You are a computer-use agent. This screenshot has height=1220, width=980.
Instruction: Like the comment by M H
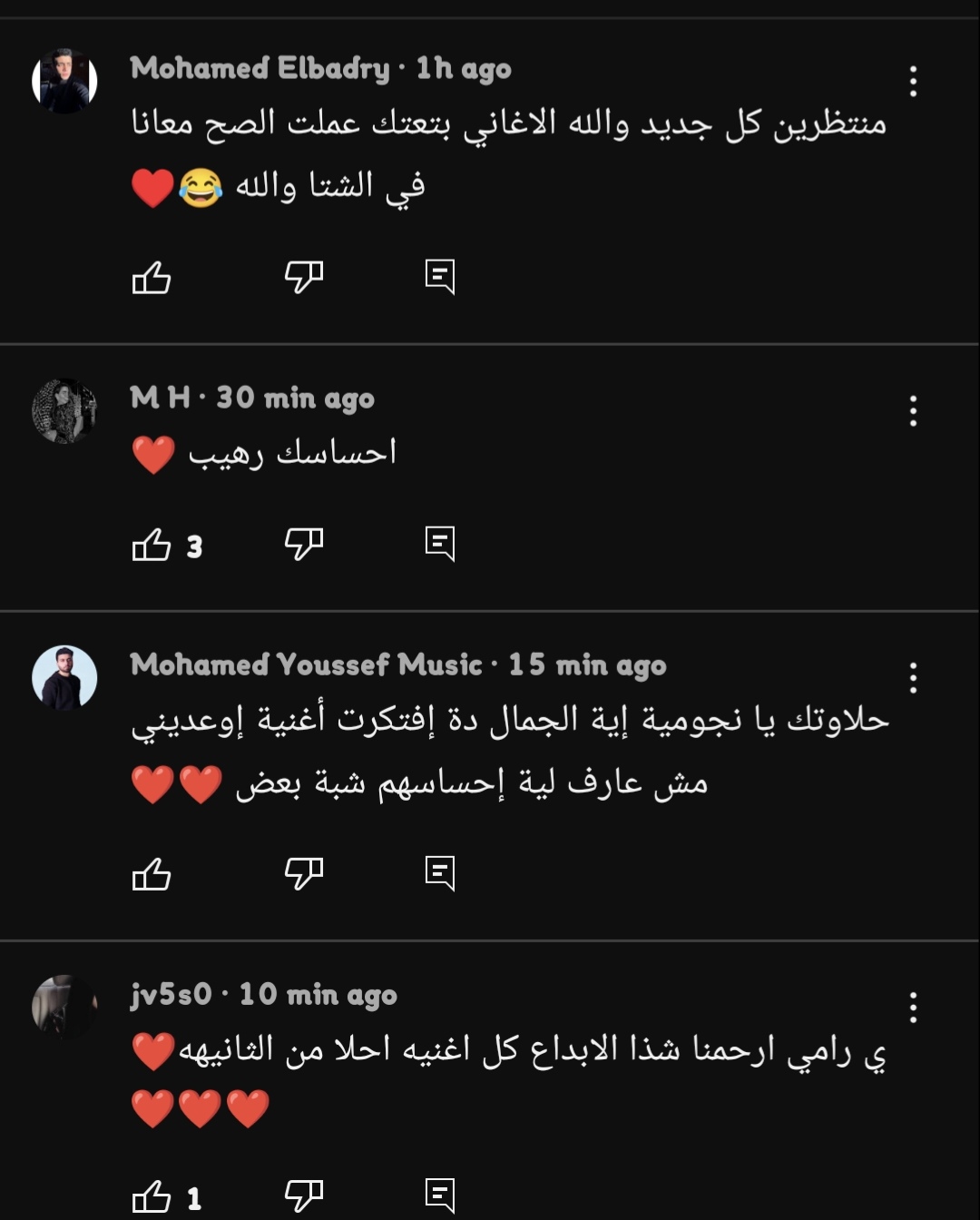[152, 545]
